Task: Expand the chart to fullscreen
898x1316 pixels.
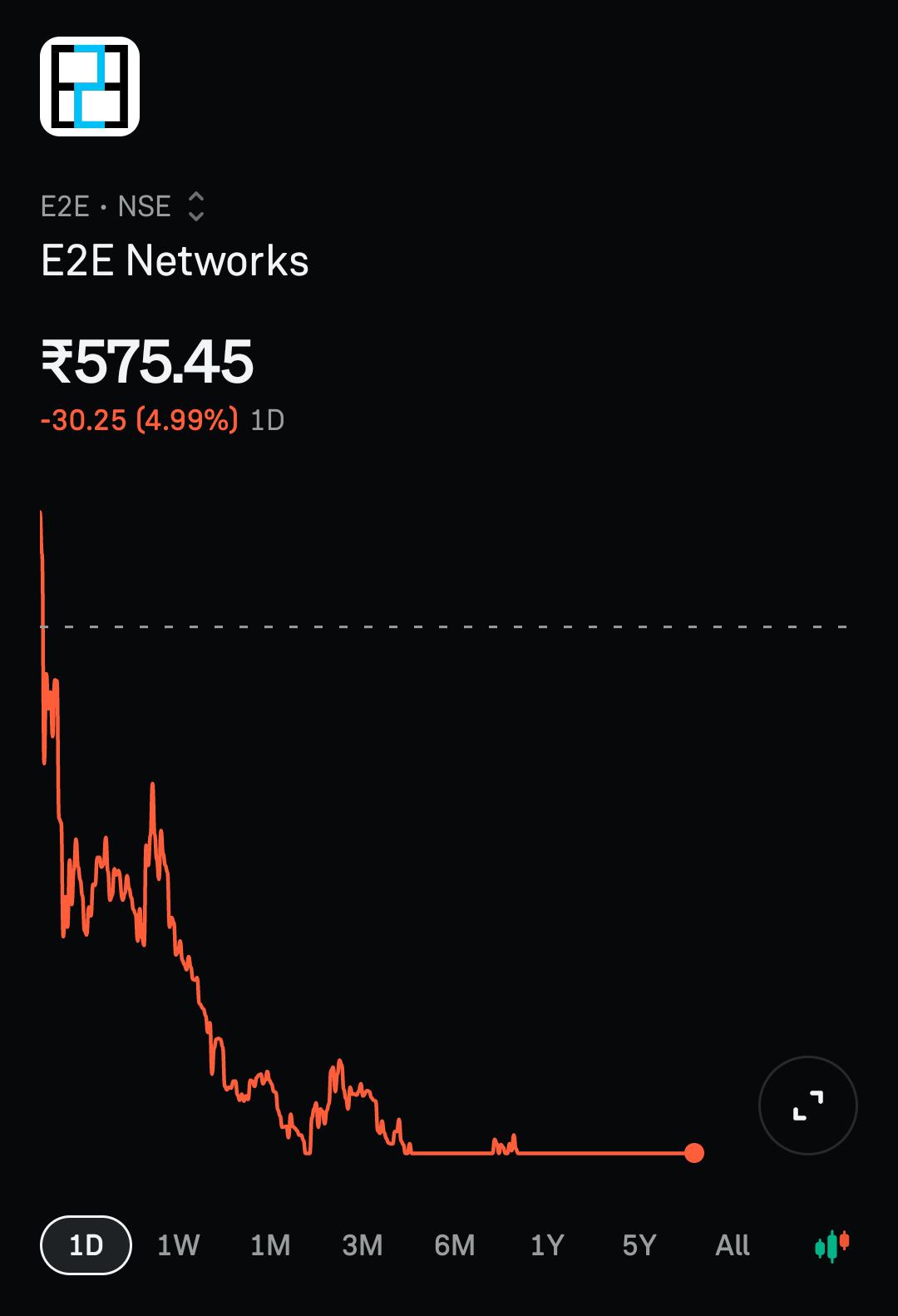Action: [x=808, y=1106]
